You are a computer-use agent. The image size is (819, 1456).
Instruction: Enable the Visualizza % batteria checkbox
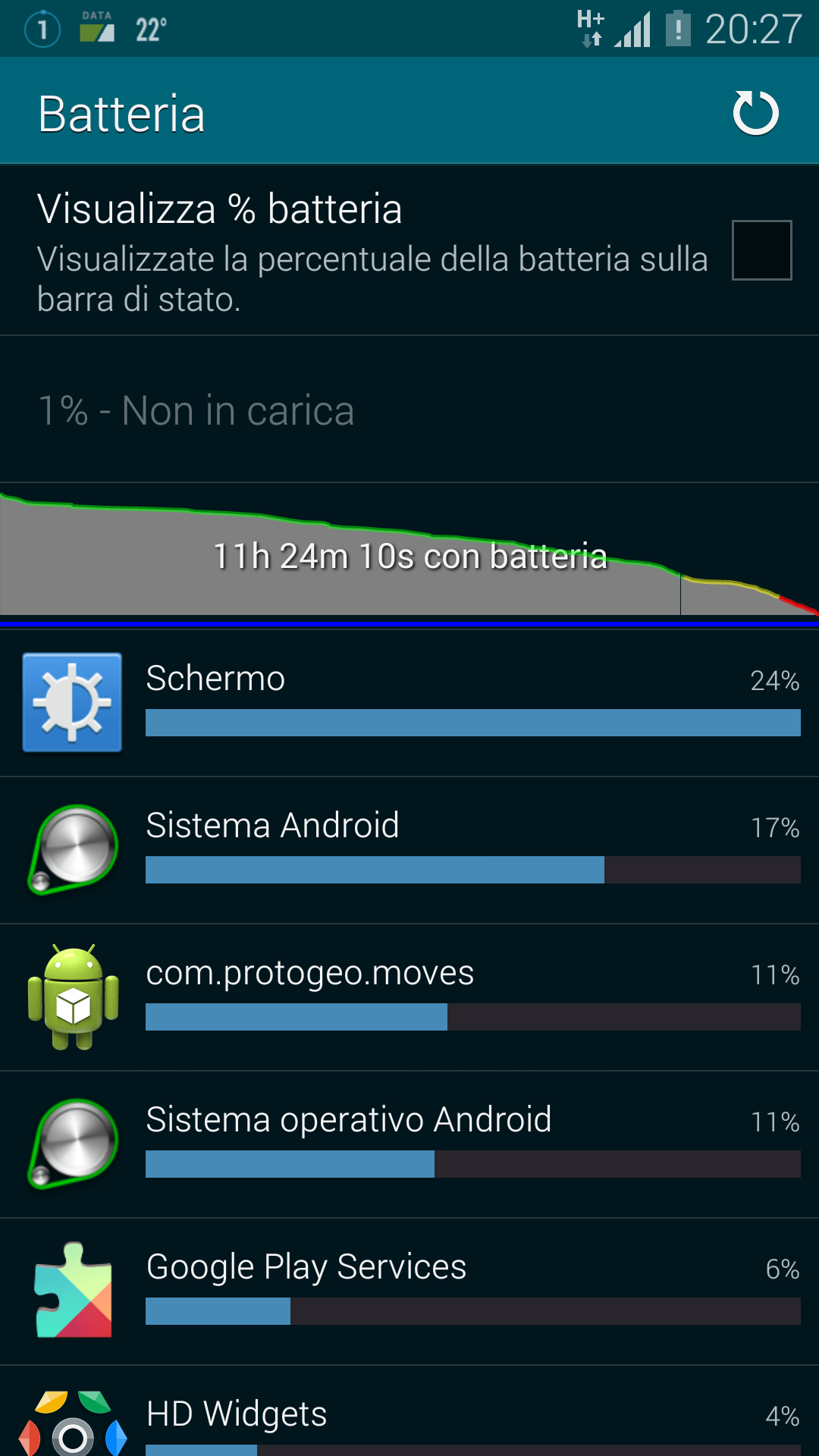tap(761, 250)
